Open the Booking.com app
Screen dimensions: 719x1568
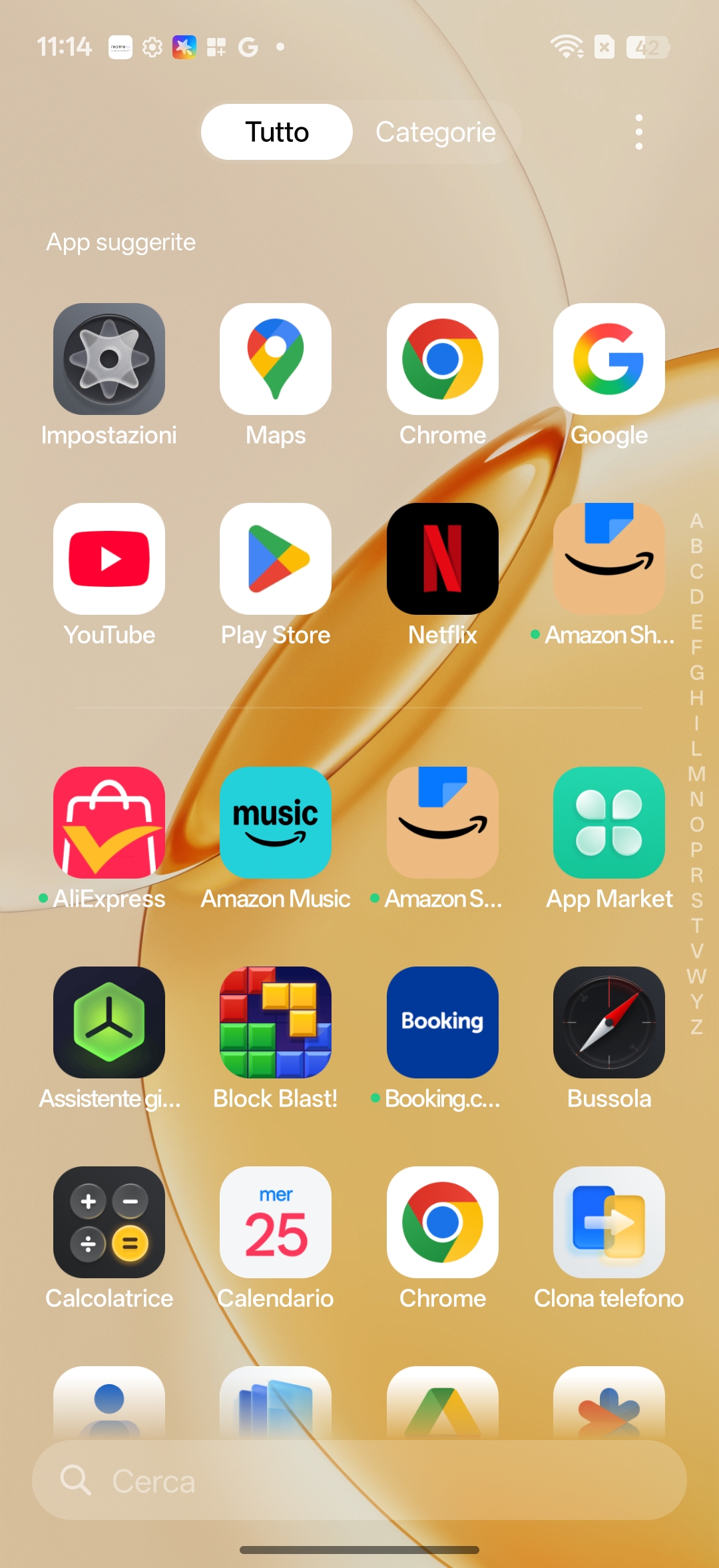(442, 1023)
